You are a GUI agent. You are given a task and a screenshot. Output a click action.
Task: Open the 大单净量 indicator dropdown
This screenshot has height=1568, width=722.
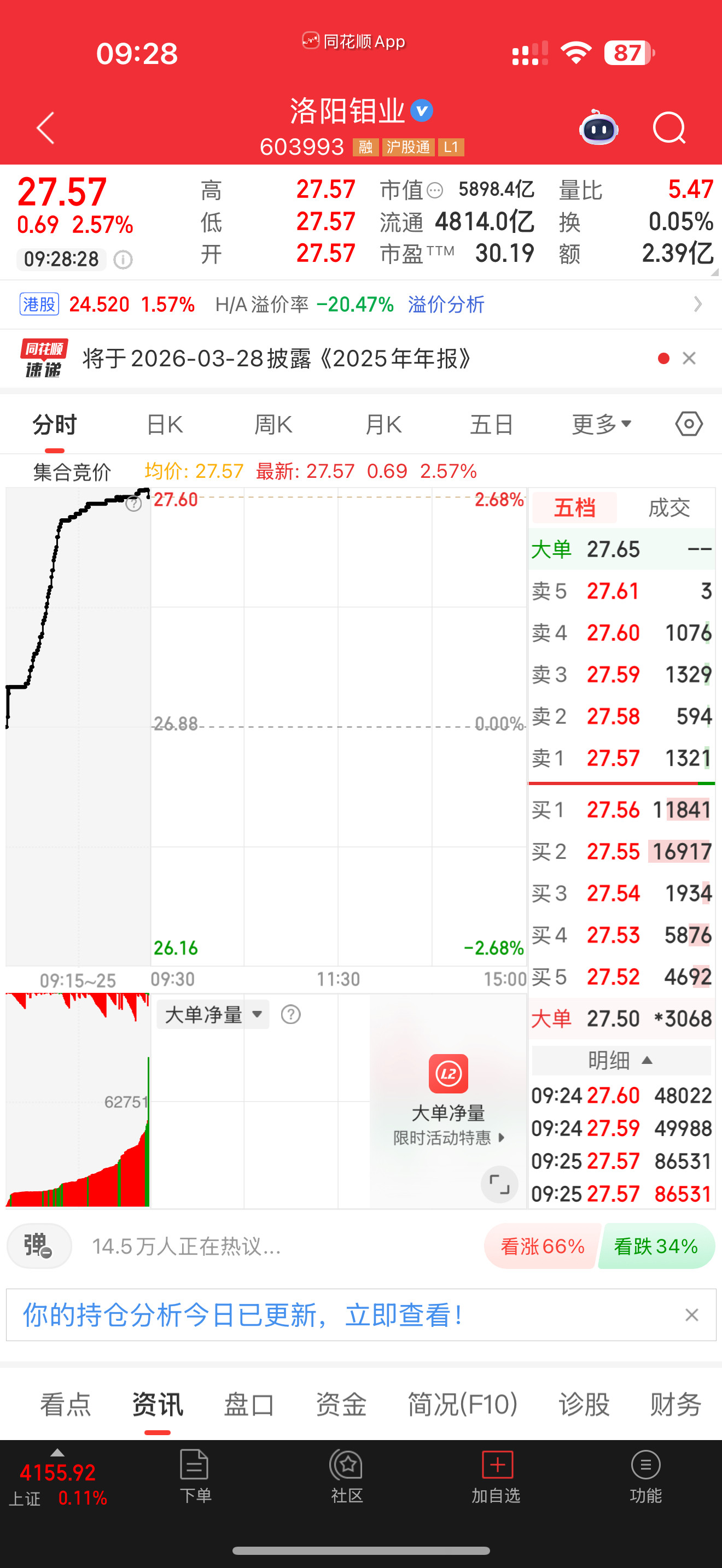tap(211, 1014)
